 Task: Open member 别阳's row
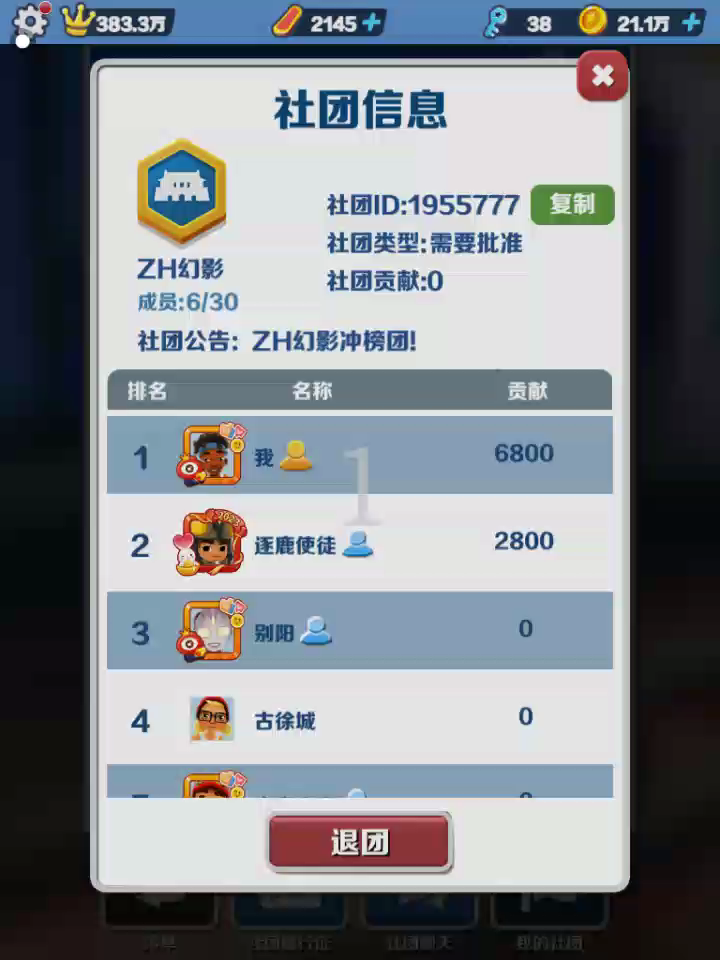click(359, 631)
